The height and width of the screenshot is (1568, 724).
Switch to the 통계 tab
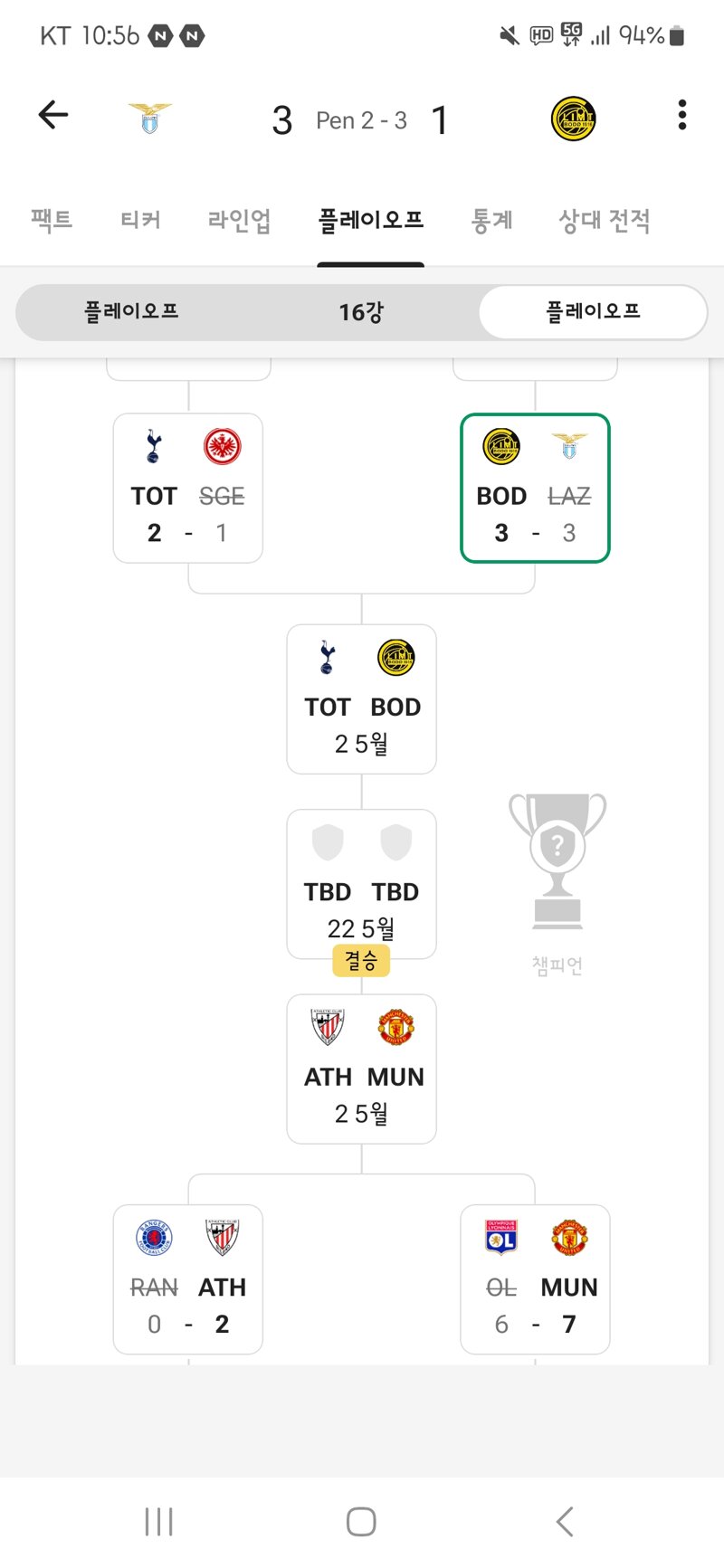(x=491, y=220)
